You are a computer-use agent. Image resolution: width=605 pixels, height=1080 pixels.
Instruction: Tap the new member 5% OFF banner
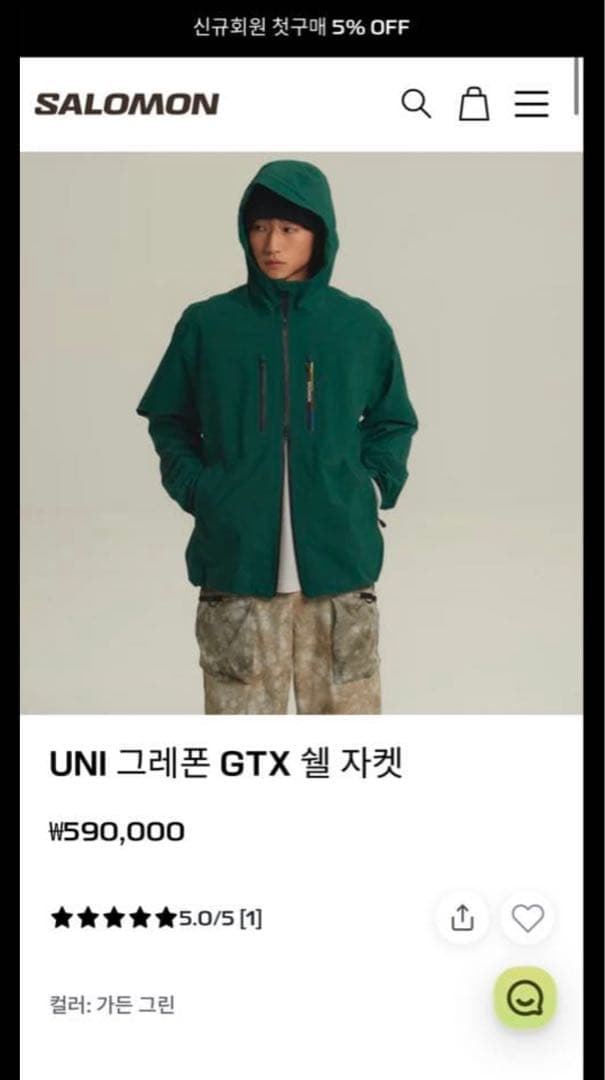pyautogui.click(x=301, y=27)
